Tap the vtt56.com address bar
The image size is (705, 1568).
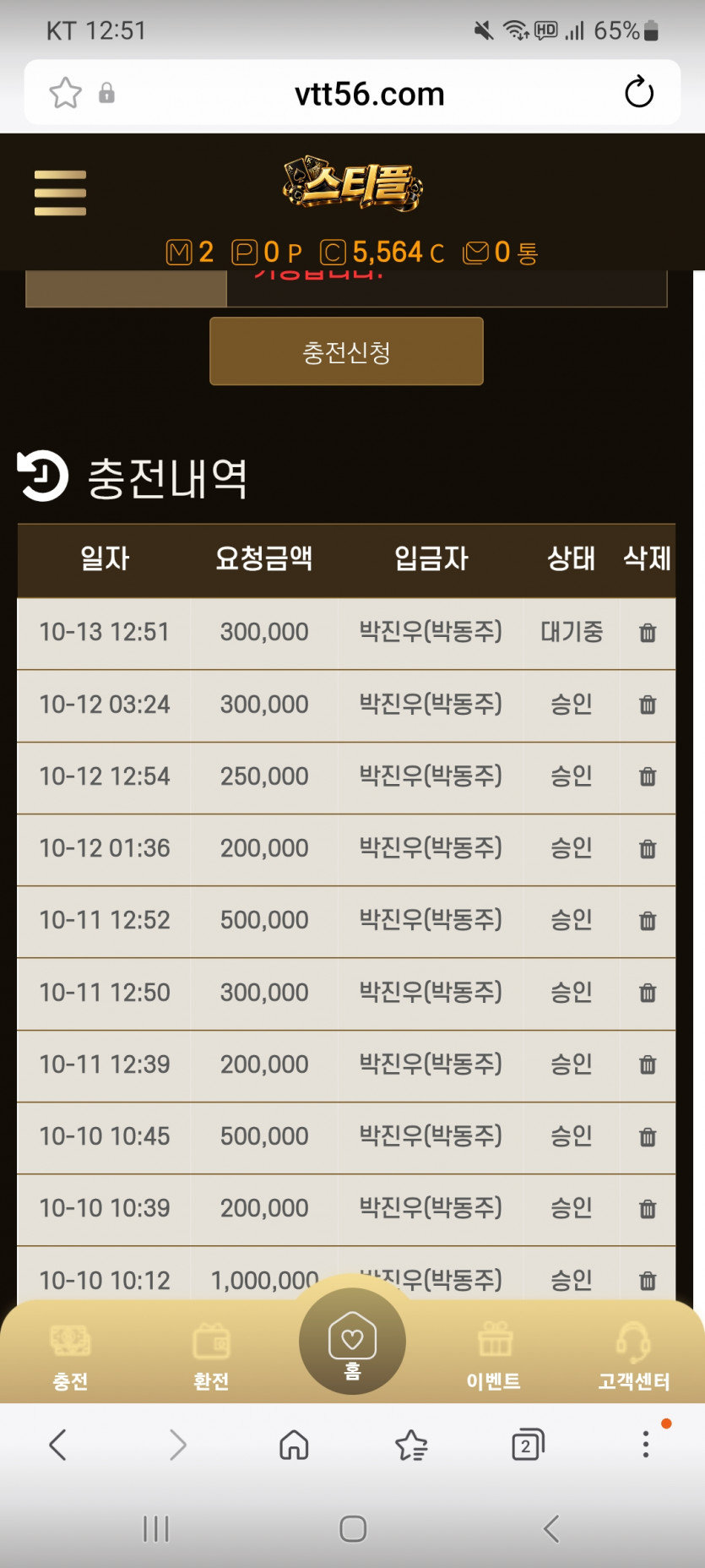pos(369,94)
